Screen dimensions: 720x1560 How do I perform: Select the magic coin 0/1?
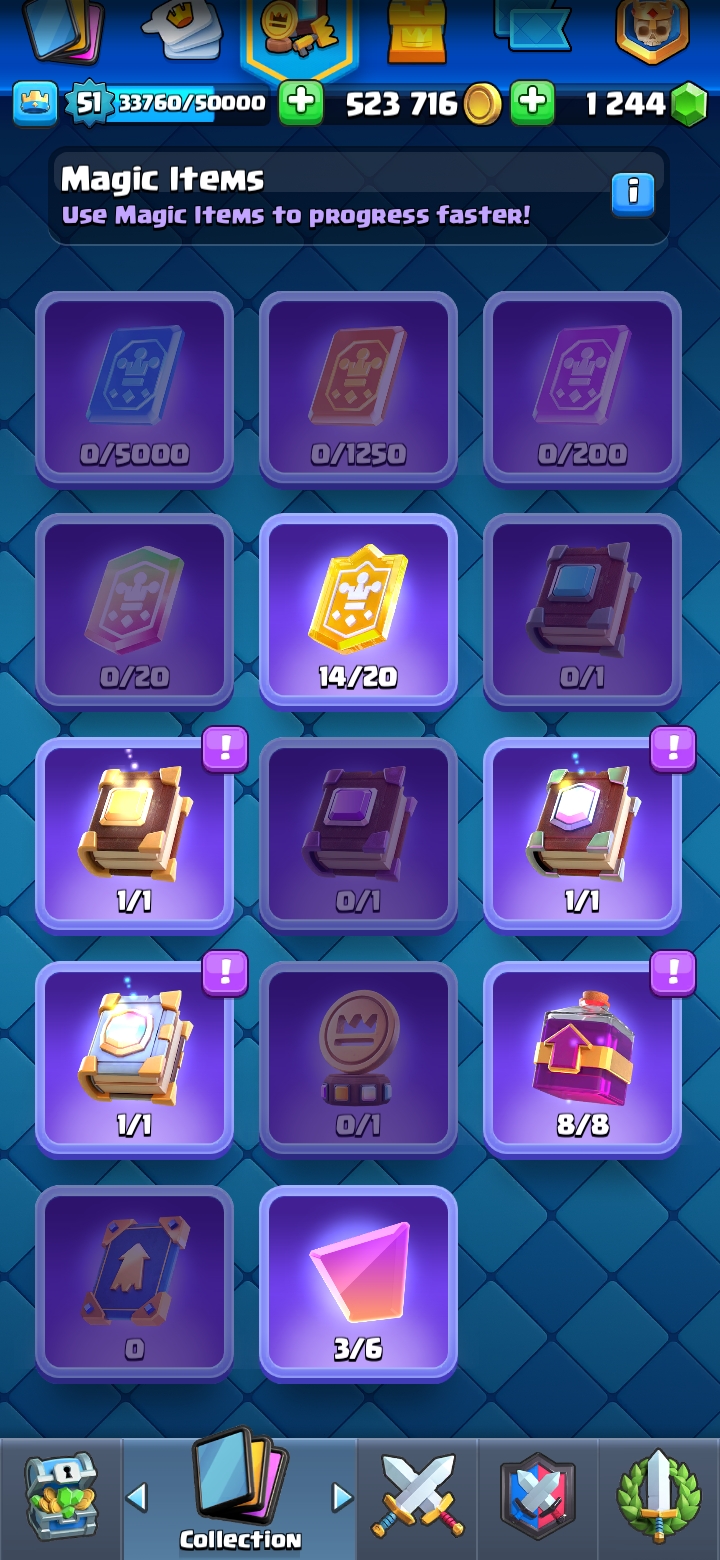[358, 1057]
